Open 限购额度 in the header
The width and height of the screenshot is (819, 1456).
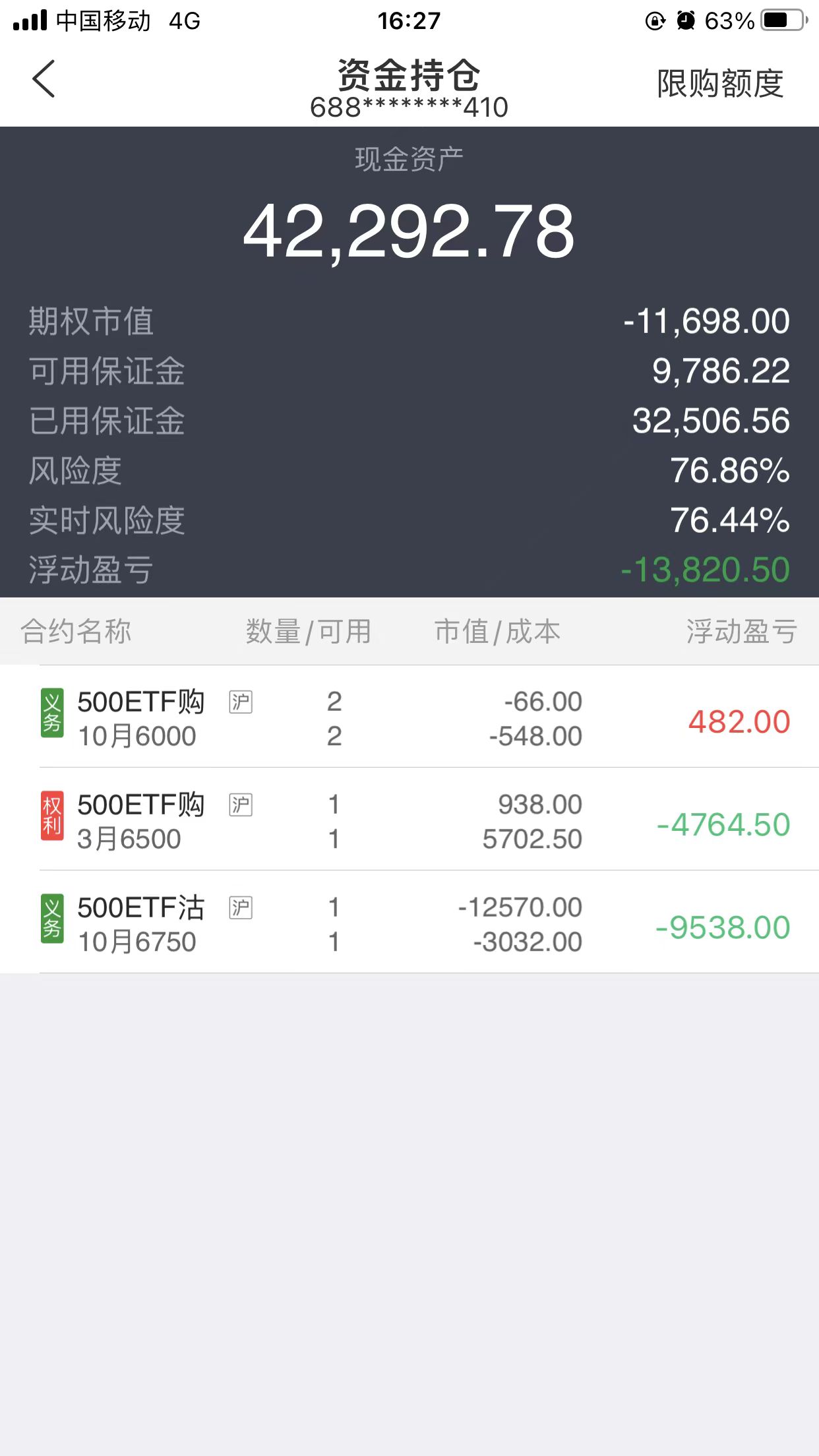[x=720, y=84]
